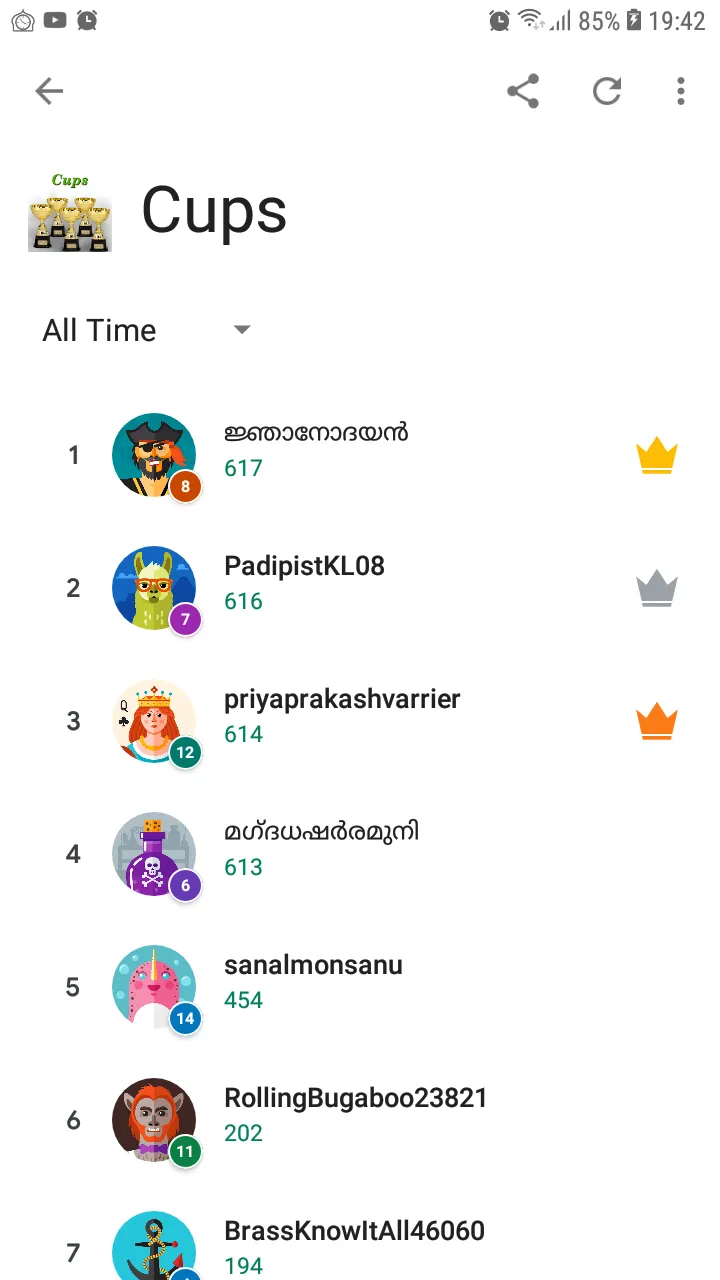Open PadipistKL08's profile row
Viewport: 720px width, 1280px height.
pyautogui.click(x=360, y=588)
